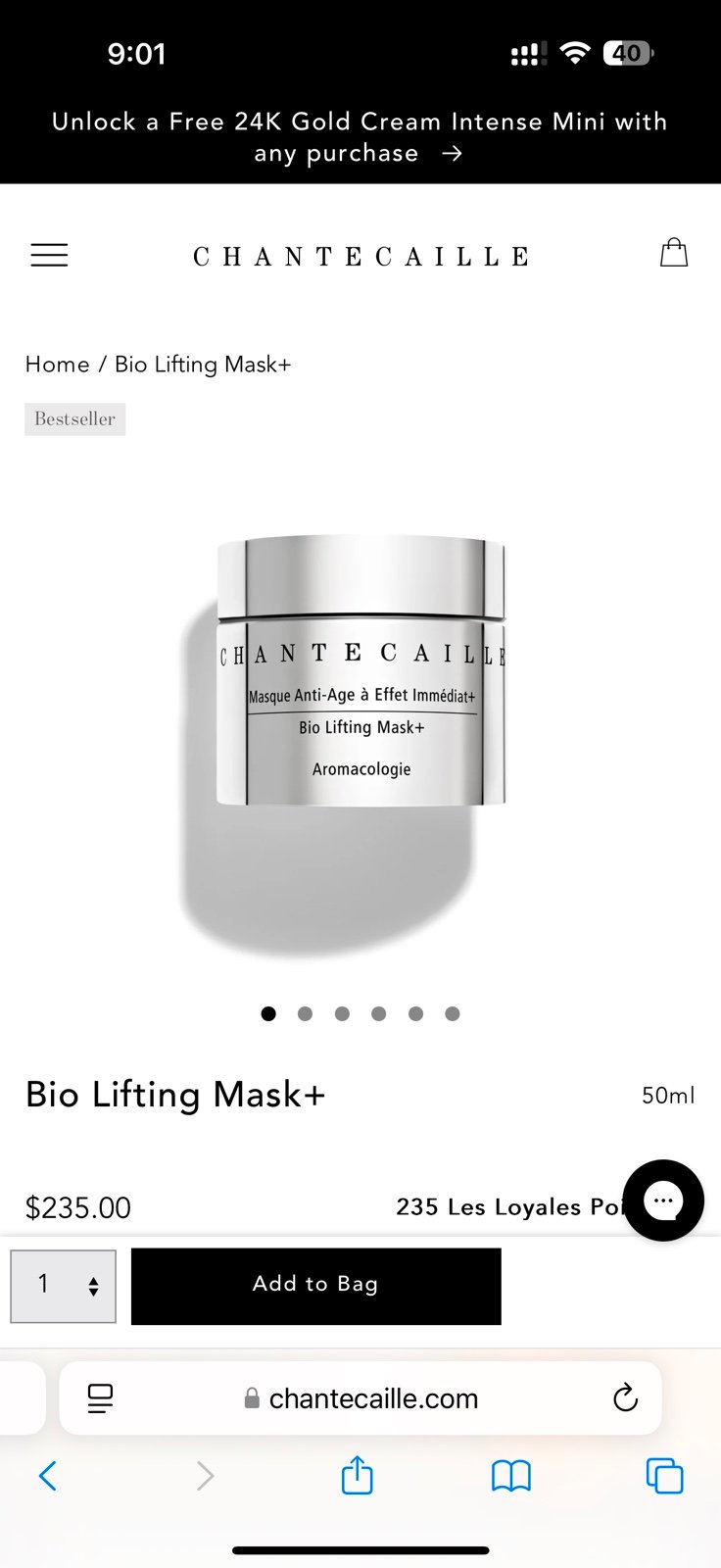Tap the free 24K Gold Cream promo banner

pyautogui.click(x=360, y=137)
